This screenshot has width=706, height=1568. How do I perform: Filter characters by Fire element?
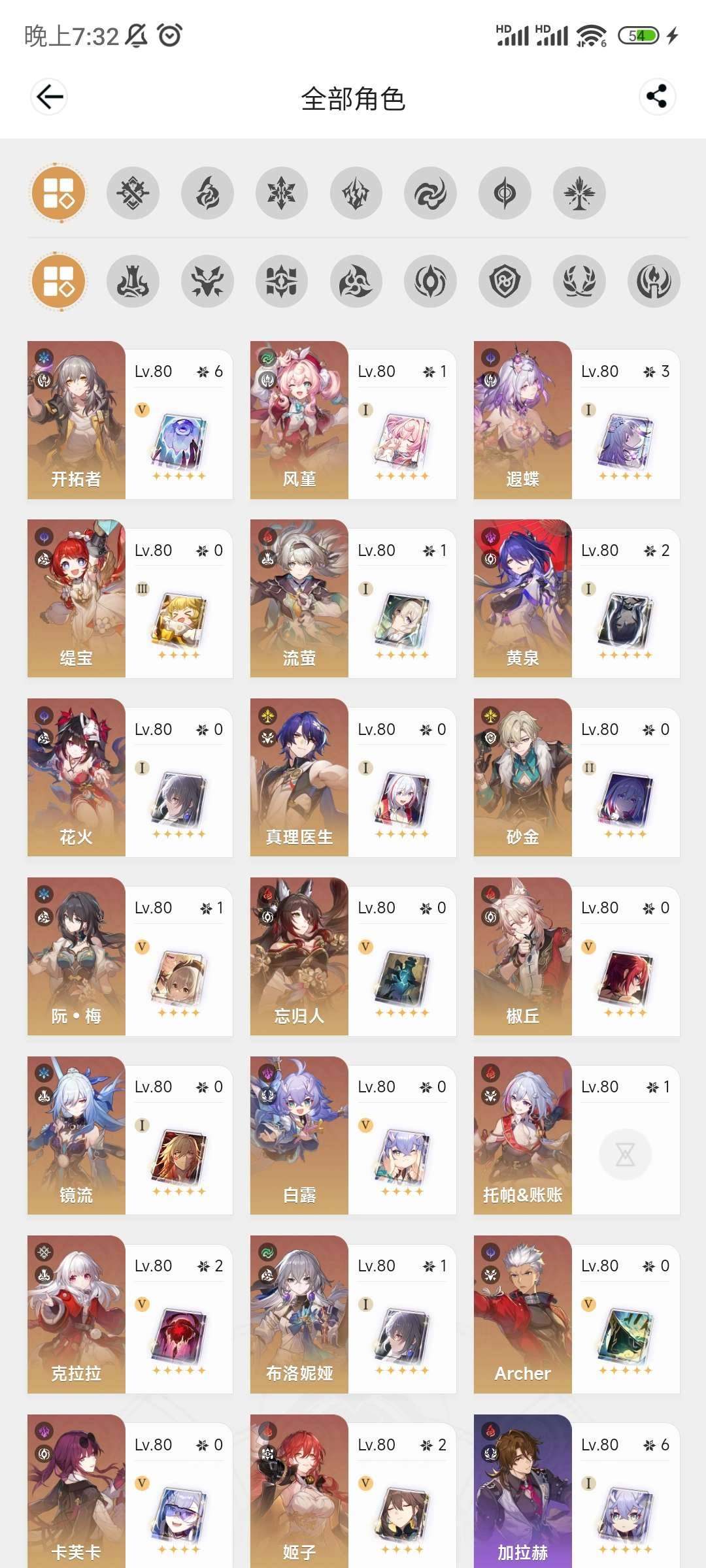[x=207, y=193]
